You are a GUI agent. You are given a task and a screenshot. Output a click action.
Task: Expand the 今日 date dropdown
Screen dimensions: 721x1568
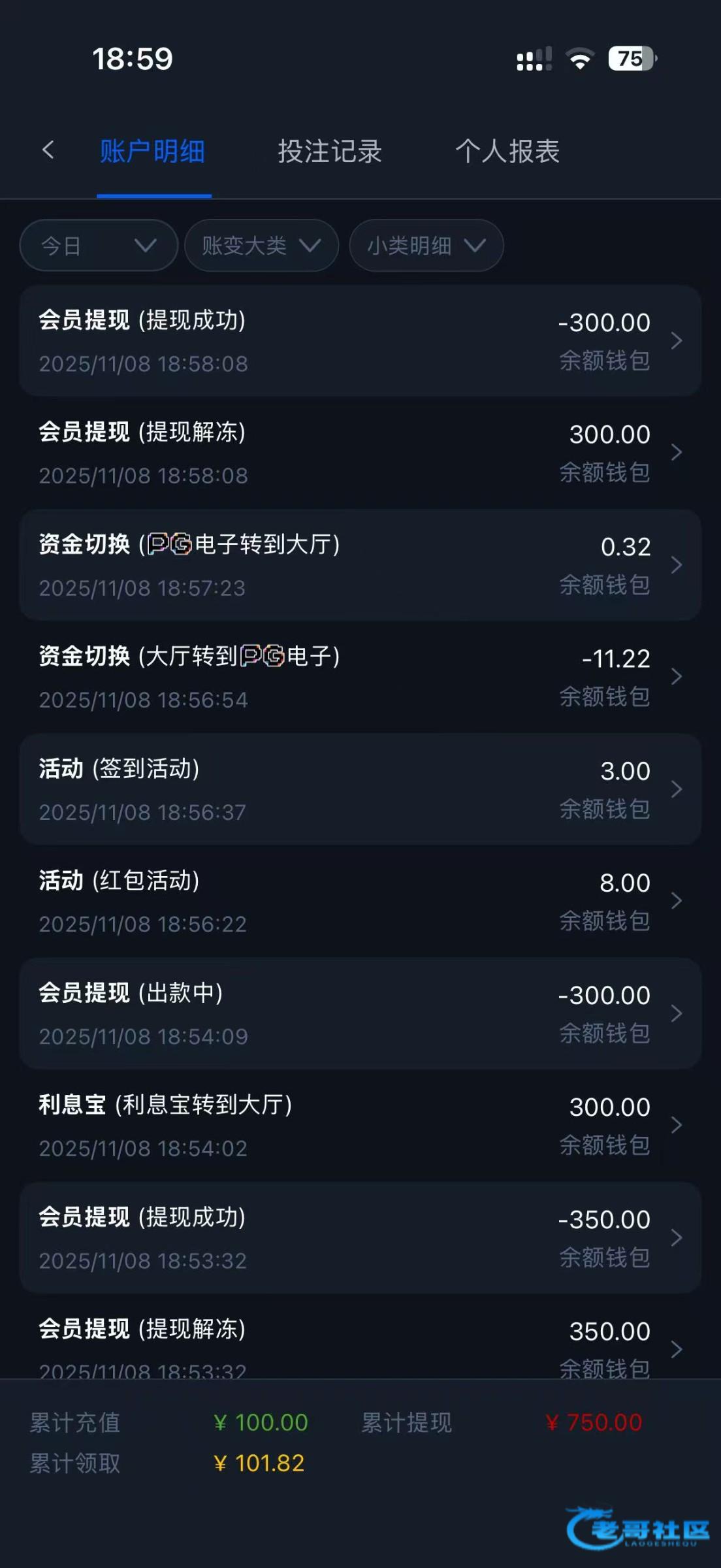tap(99, 246)
